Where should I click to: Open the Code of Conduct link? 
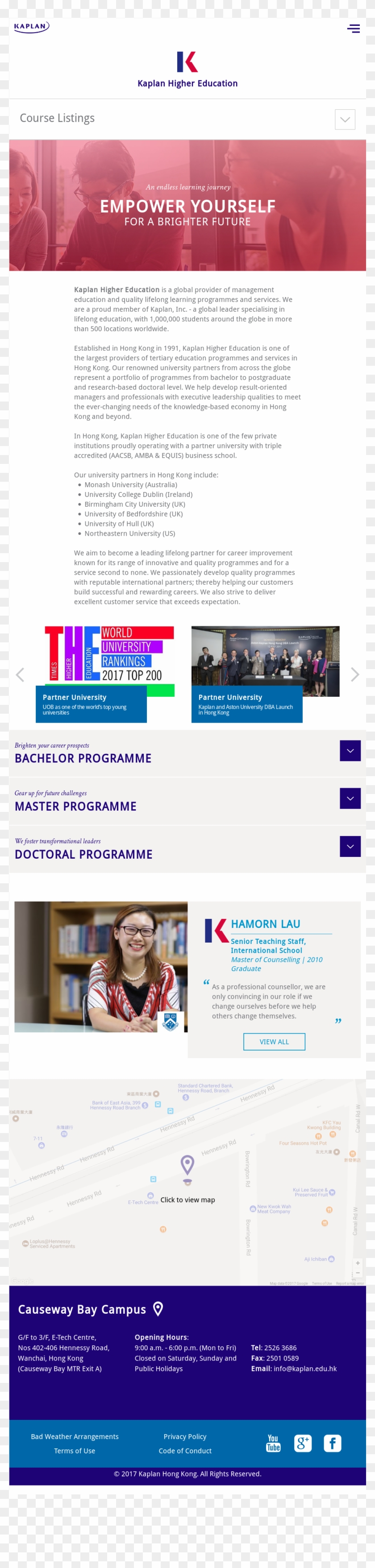tap(185, 1451)
